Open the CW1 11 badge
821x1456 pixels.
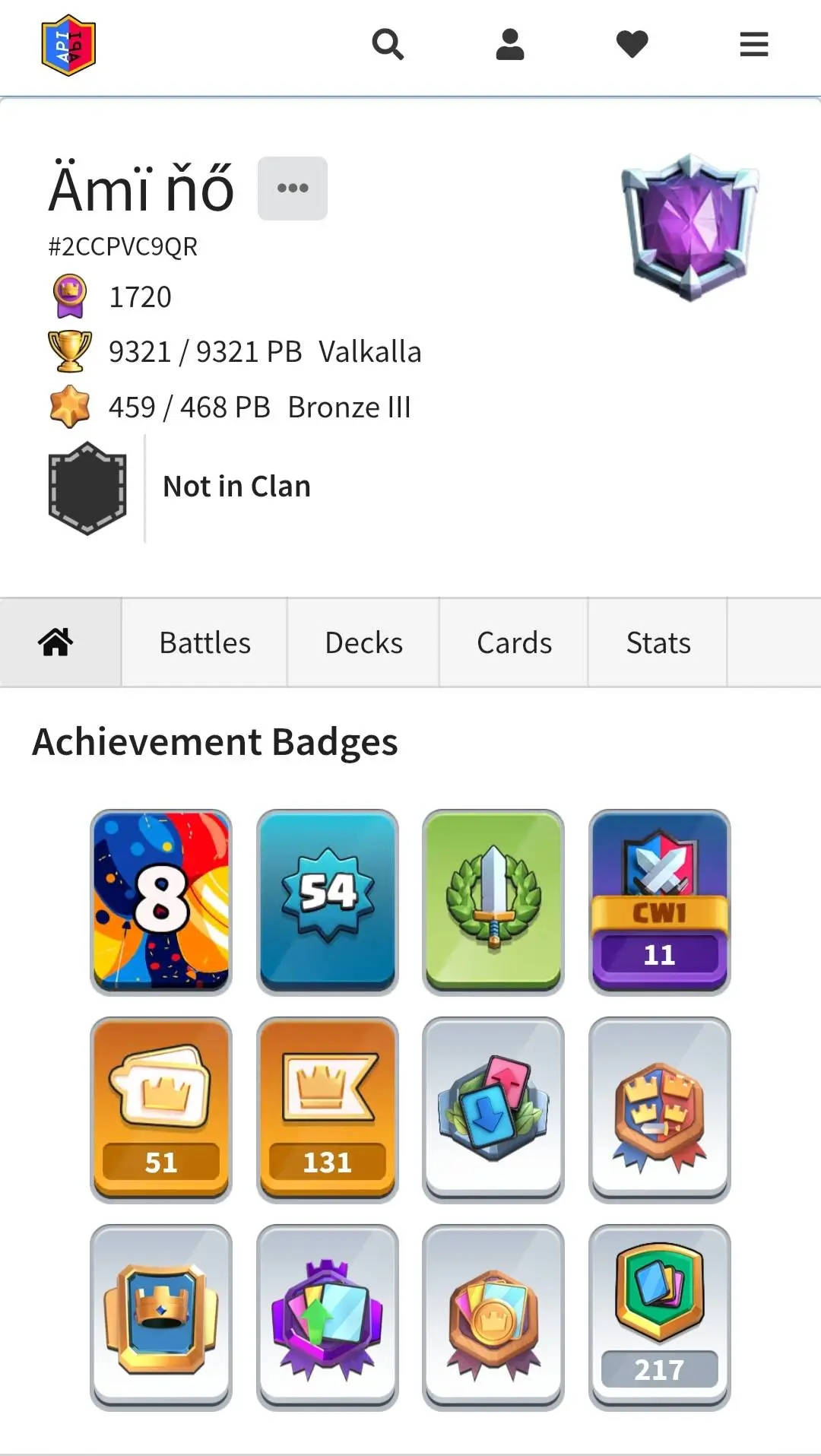(660, 902)
